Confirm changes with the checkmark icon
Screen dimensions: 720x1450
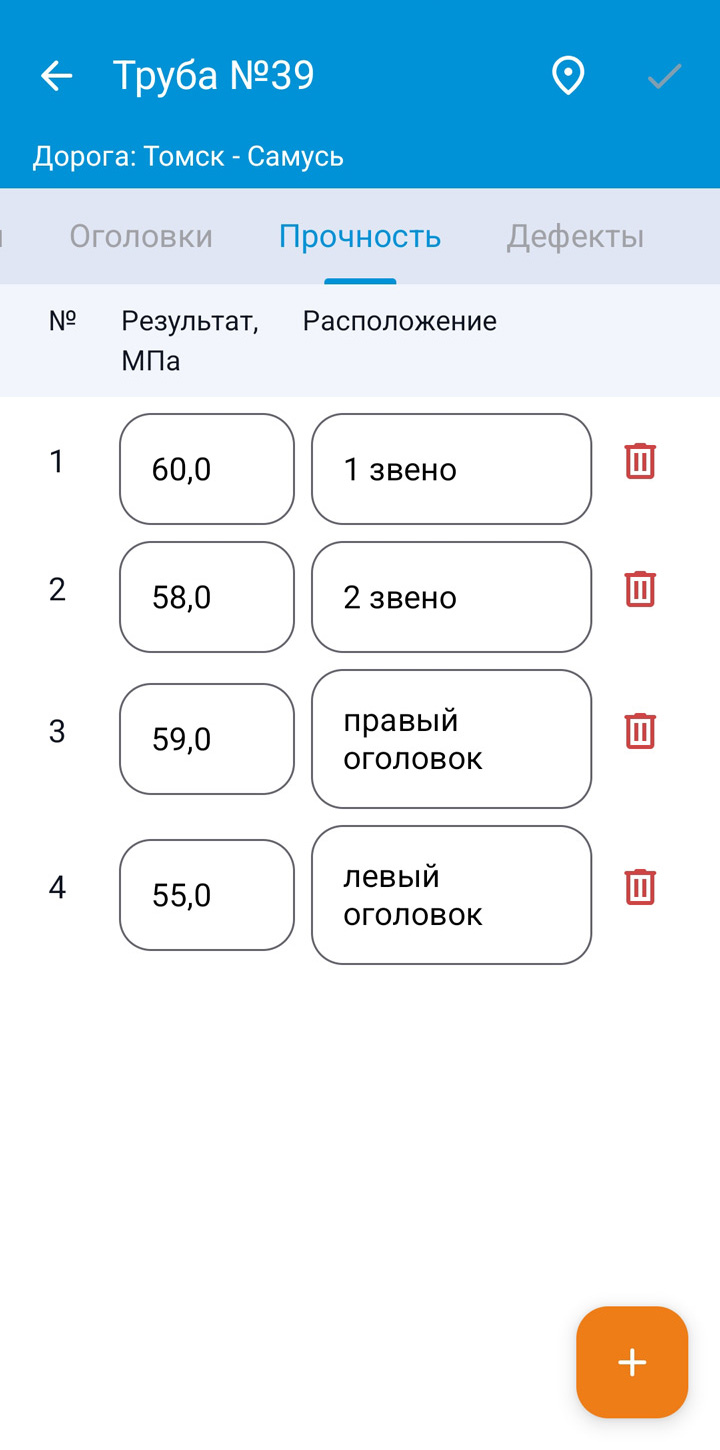664,76
